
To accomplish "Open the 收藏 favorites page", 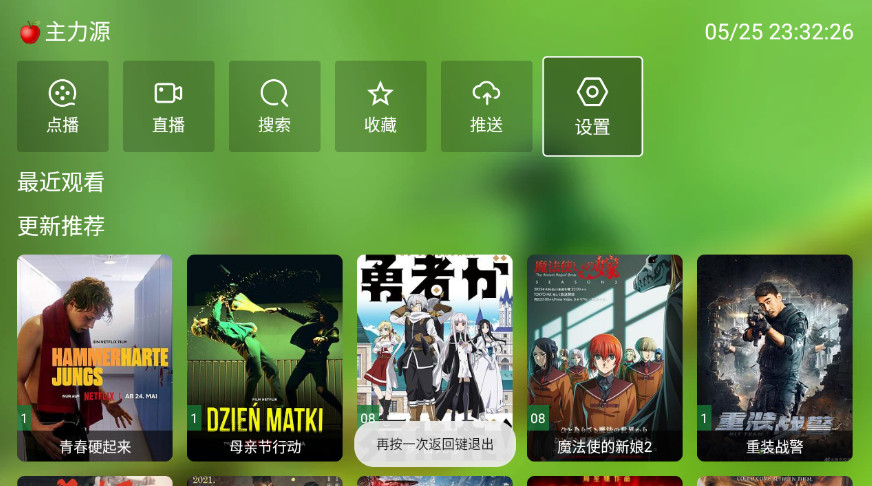I will point(380,106).
